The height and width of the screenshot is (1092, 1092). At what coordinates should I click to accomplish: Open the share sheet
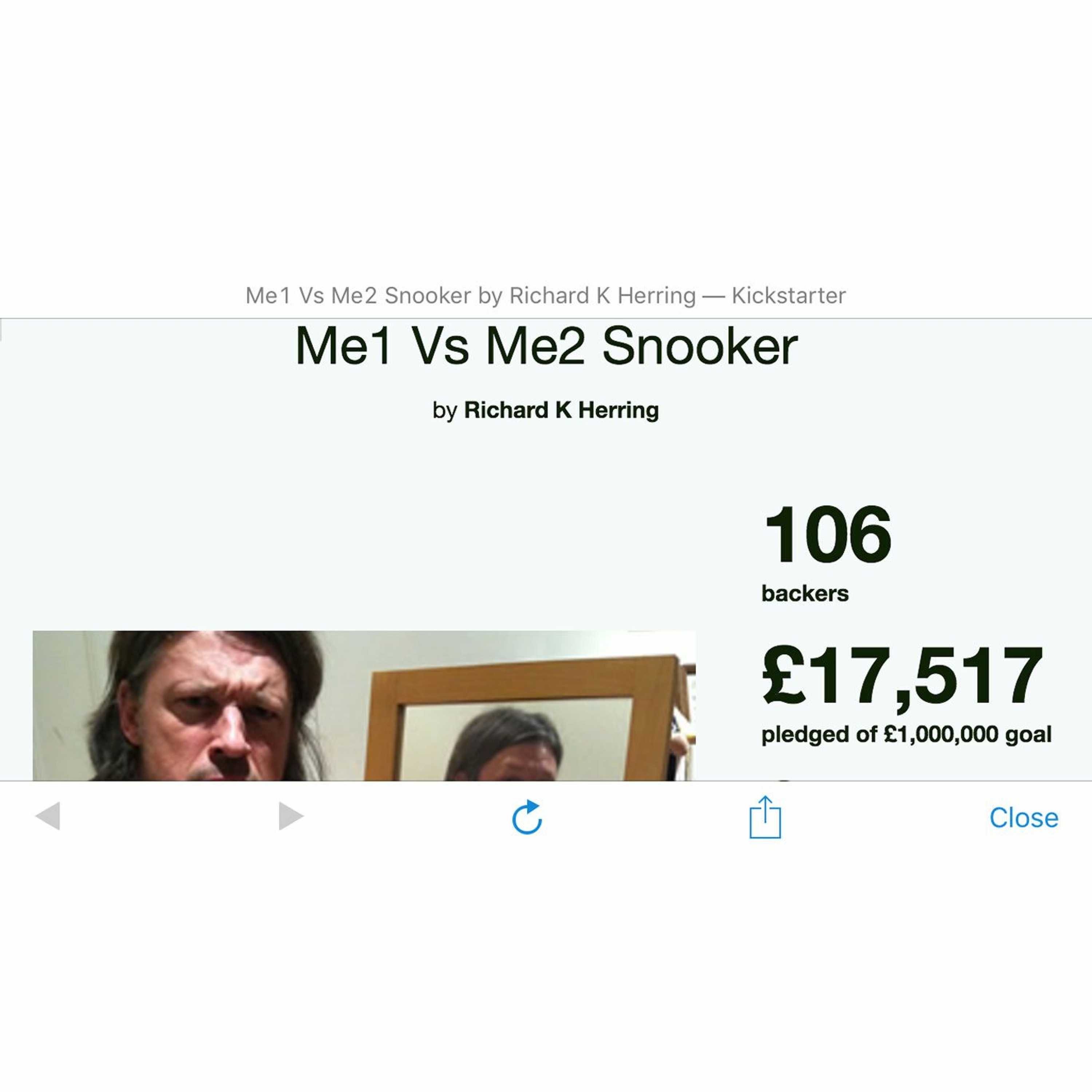point(765,817)
